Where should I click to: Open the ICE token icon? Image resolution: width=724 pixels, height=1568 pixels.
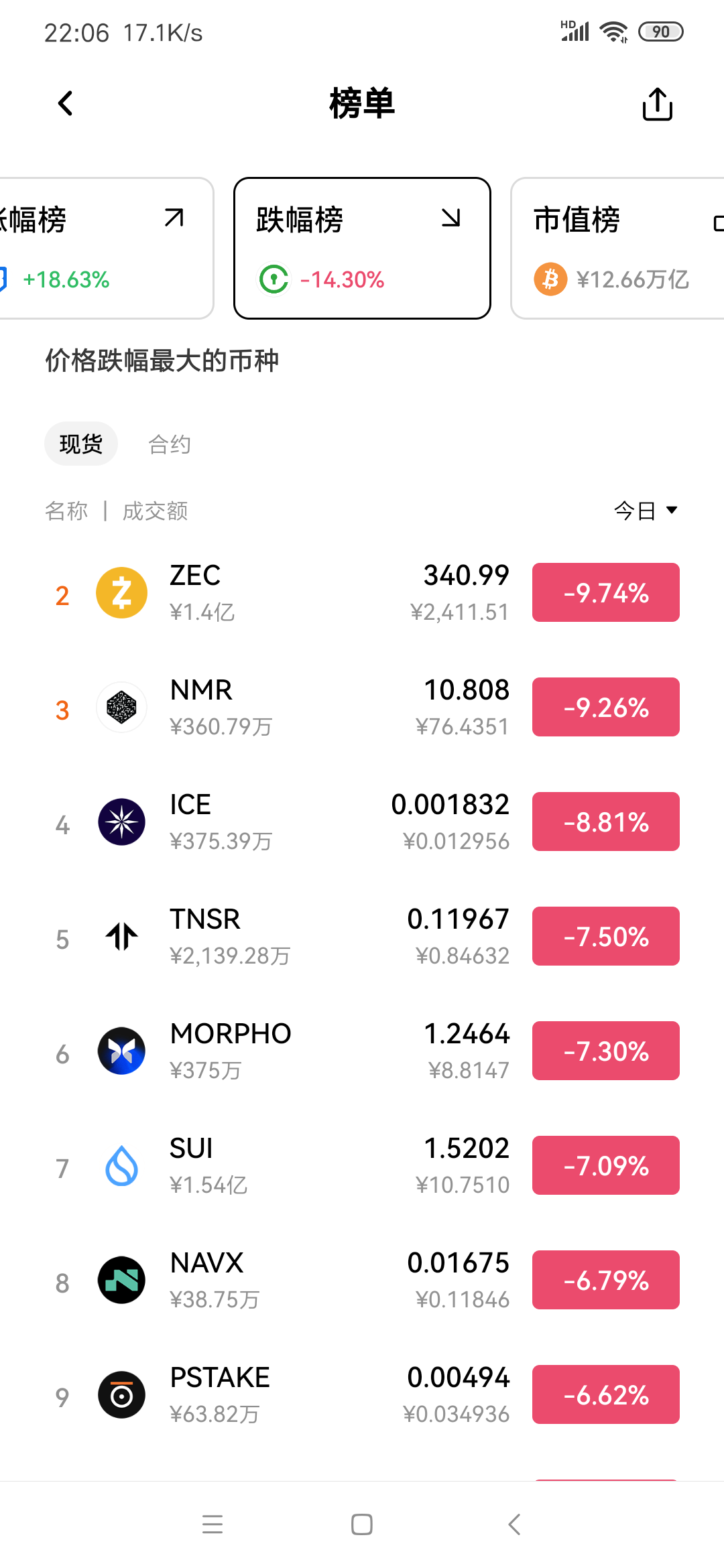tap(121, 822)
